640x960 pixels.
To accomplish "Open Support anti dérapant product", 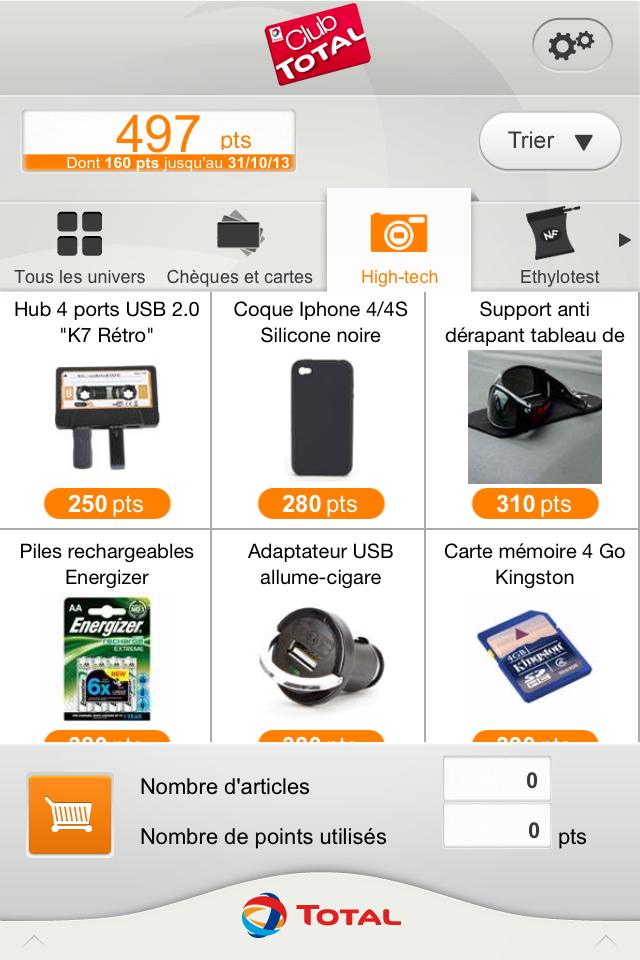I will click(x=534, y=410).
